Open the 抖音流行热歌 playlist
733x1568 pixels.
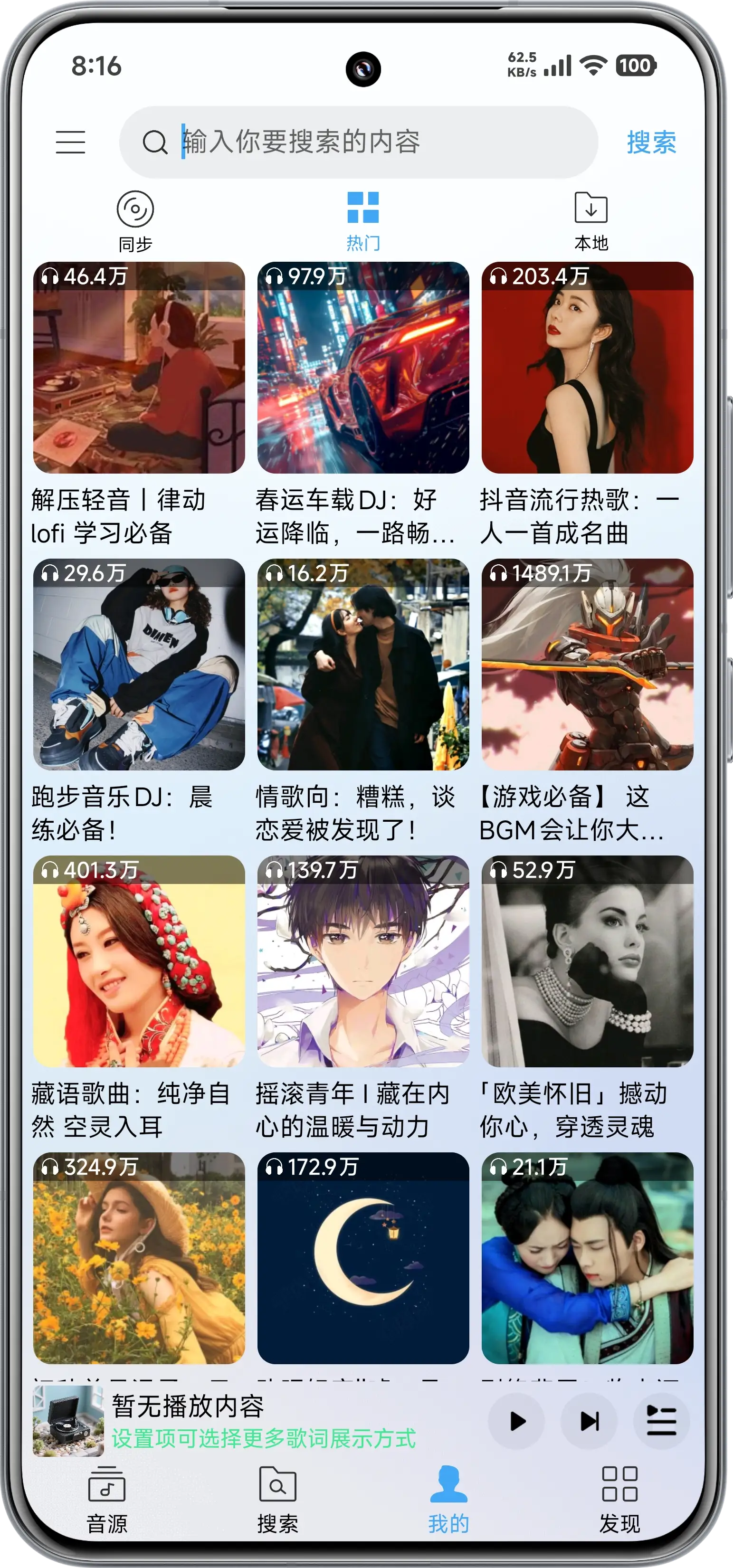(x=587, y=368)
